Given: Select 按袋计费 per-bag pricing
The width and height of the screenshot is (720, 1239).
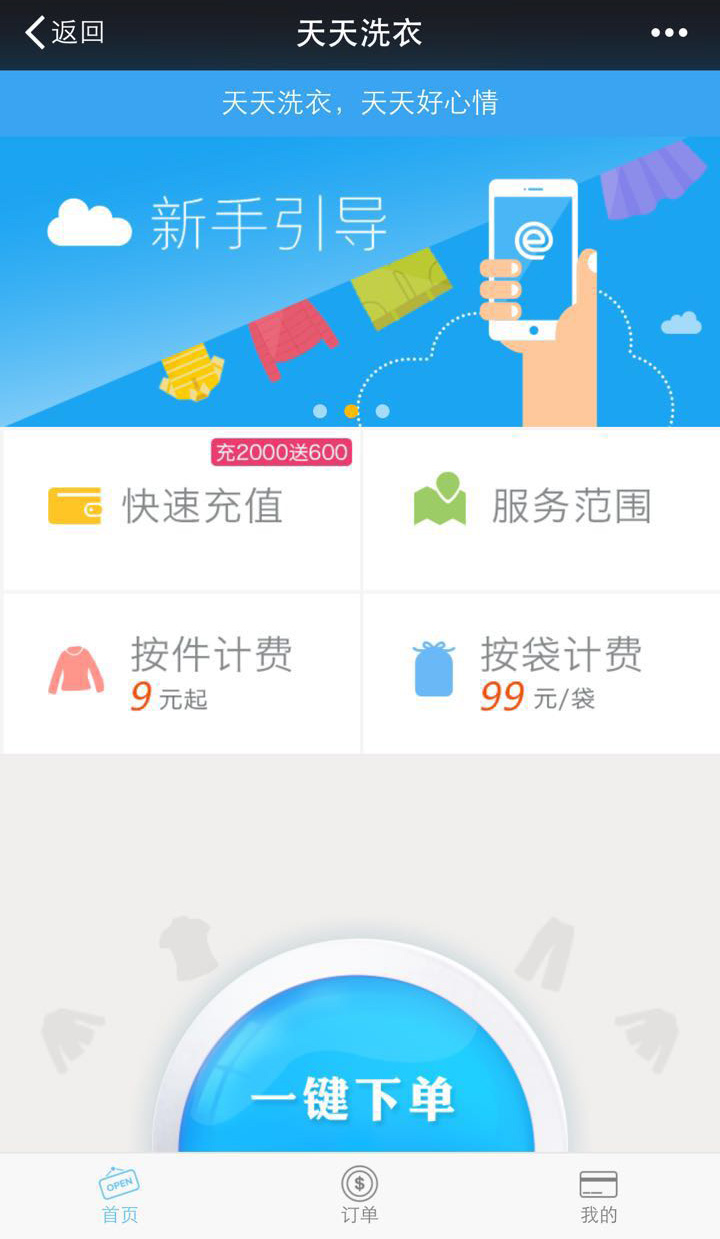Looking at the screenshot, I should pos(541,673).
